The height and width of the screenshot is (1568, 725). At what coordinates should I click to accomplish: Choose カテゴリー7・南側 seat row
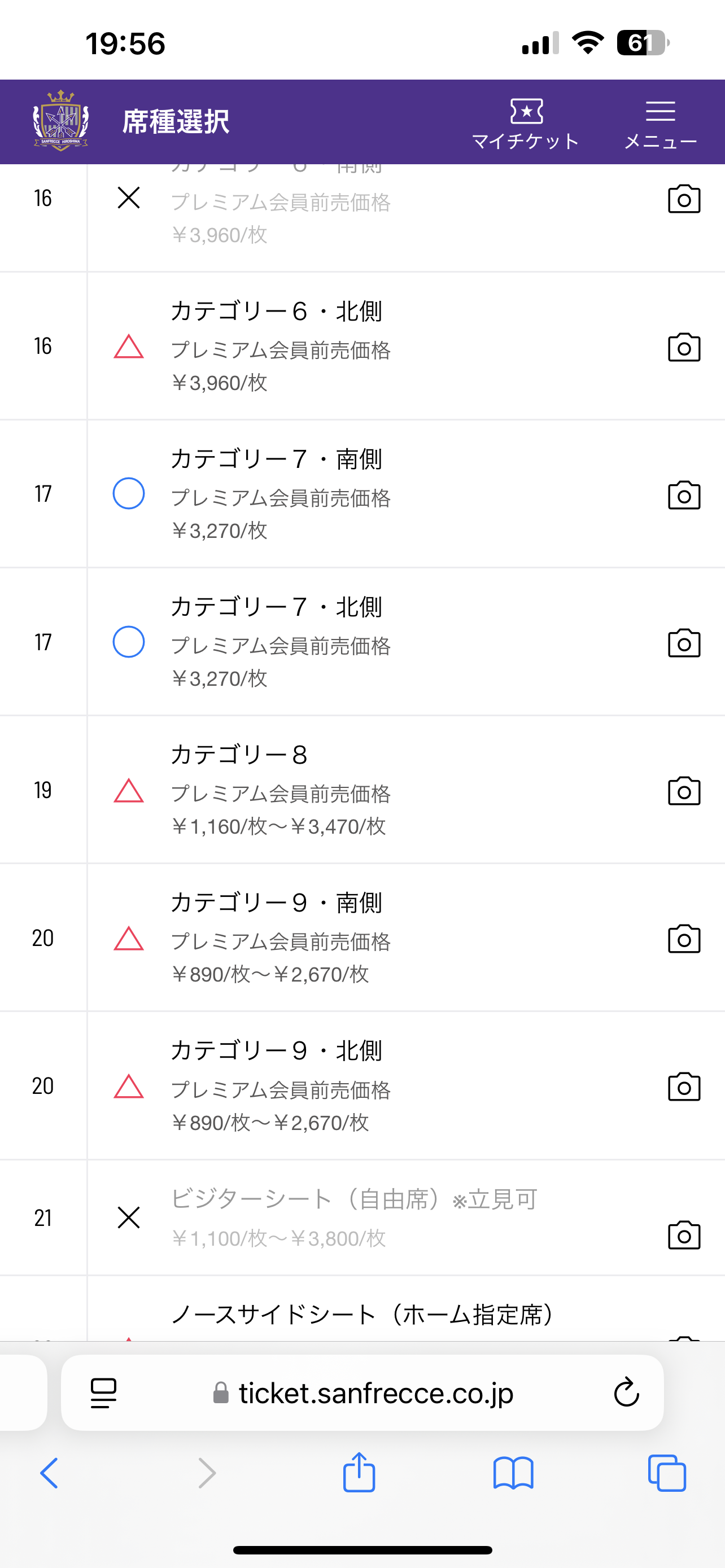(x=362, y=494)
